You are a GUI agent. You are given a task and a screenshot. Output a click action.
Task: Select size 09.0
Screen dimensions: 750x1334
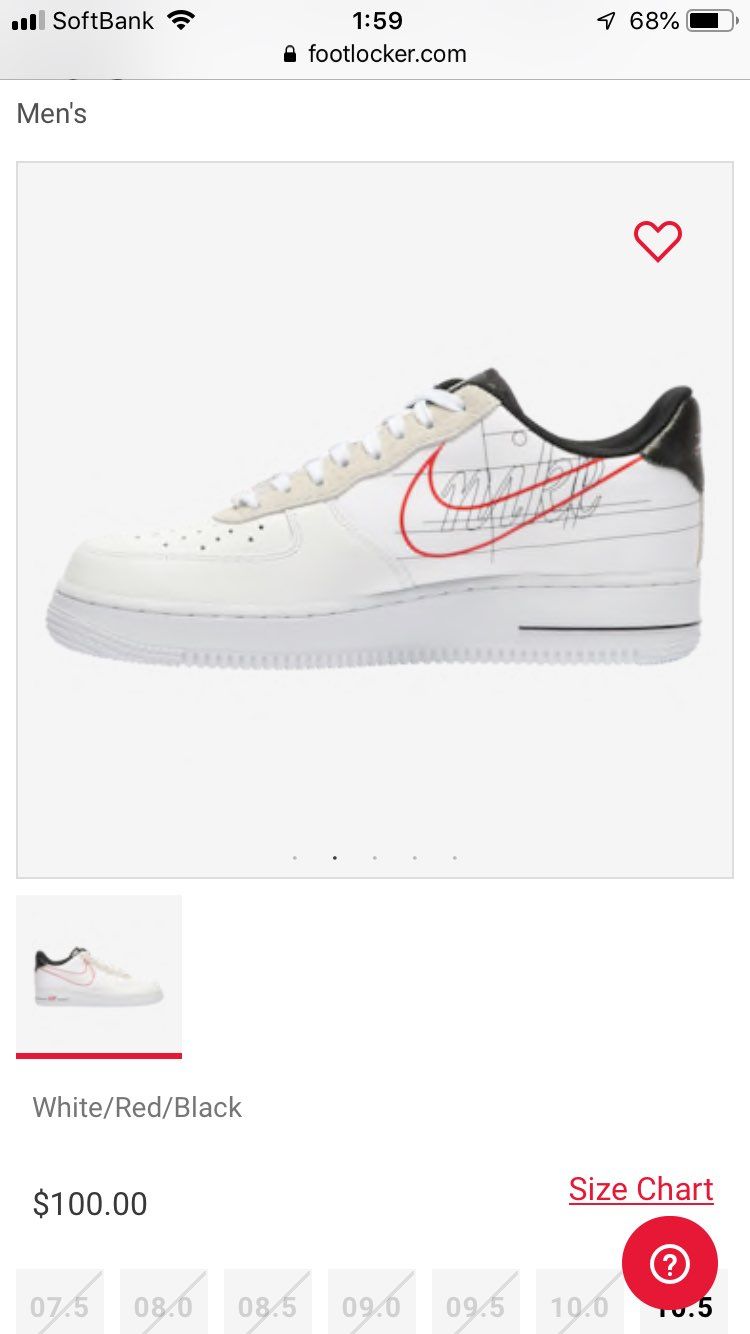tap(372, 1302)
